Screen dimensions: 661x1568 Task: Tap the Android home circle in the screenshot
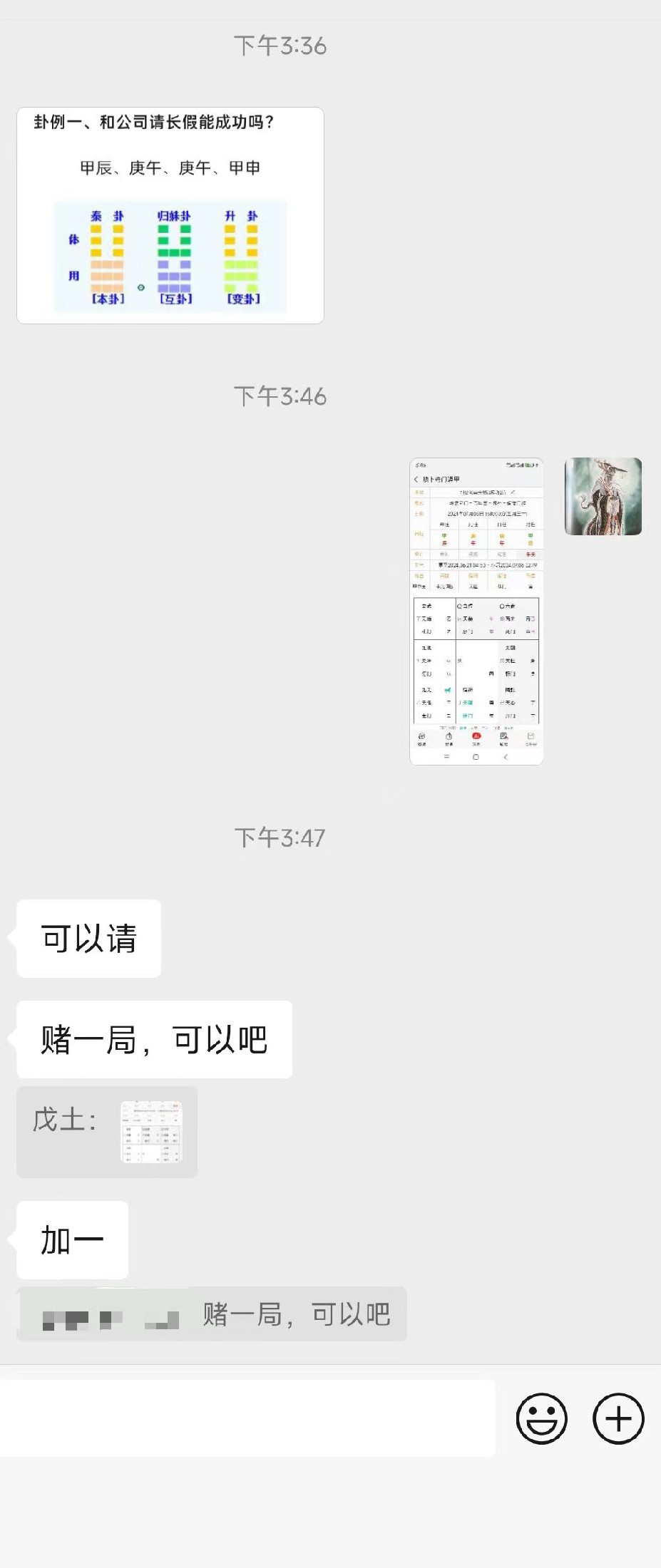point(476,755)
